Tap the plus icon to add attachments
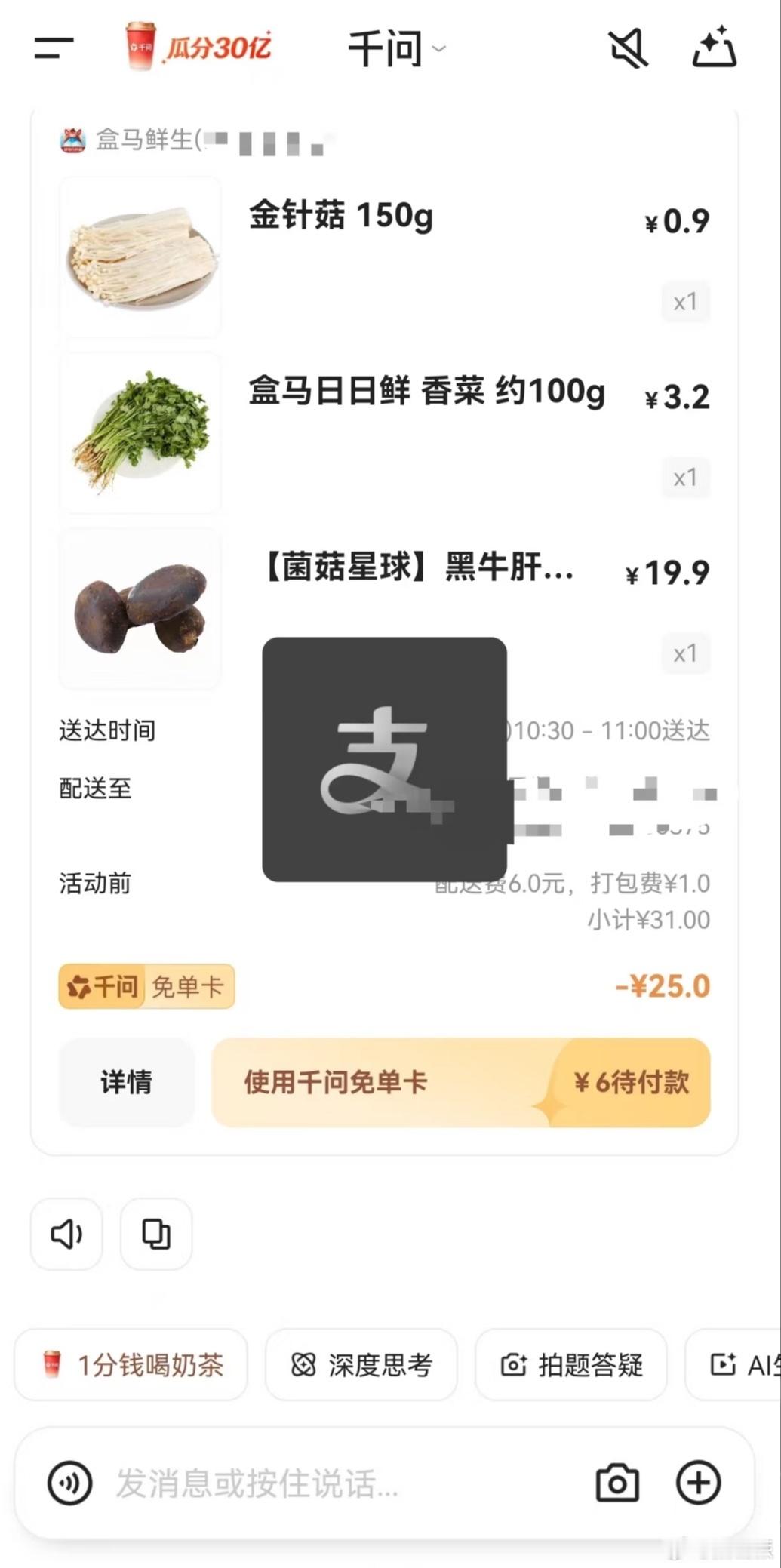 698,1481
